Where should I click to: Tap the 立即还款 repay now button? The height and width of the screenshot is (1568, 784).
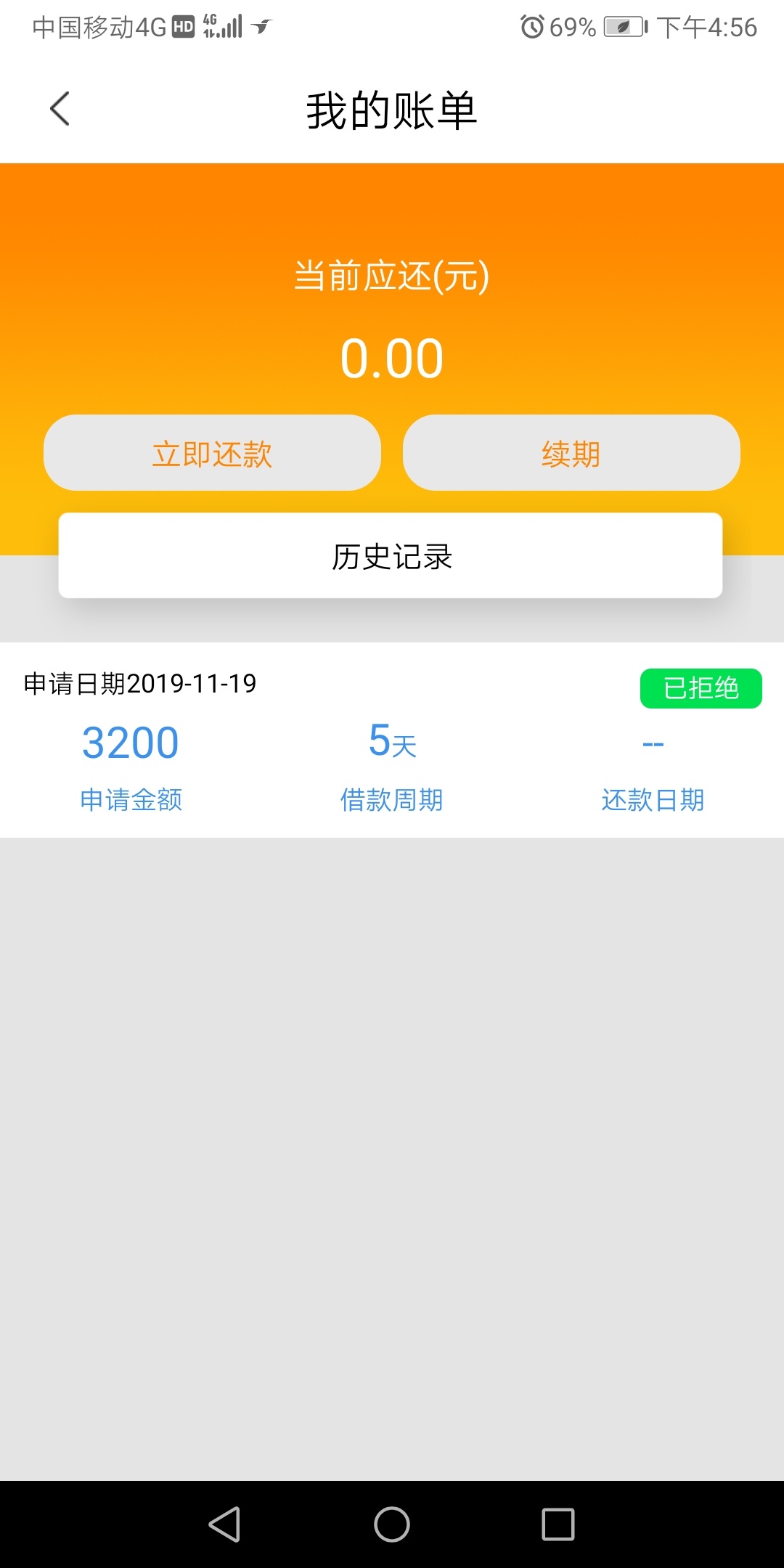pyautogui.click(x=212, y=453)
